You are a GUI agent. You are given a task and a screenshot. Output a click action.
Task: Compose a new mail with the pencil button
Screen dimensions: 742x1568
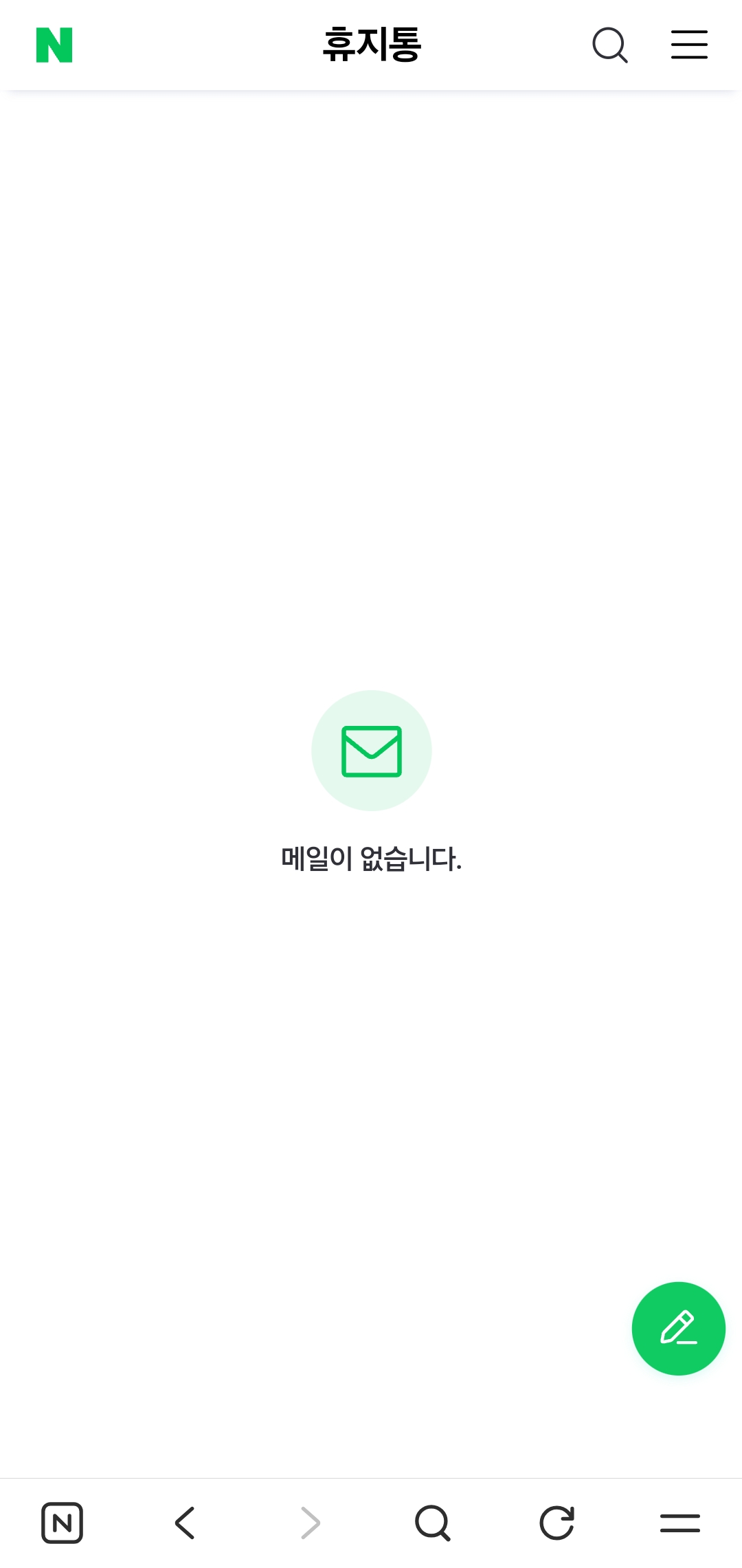click(x=678, y=1328)
